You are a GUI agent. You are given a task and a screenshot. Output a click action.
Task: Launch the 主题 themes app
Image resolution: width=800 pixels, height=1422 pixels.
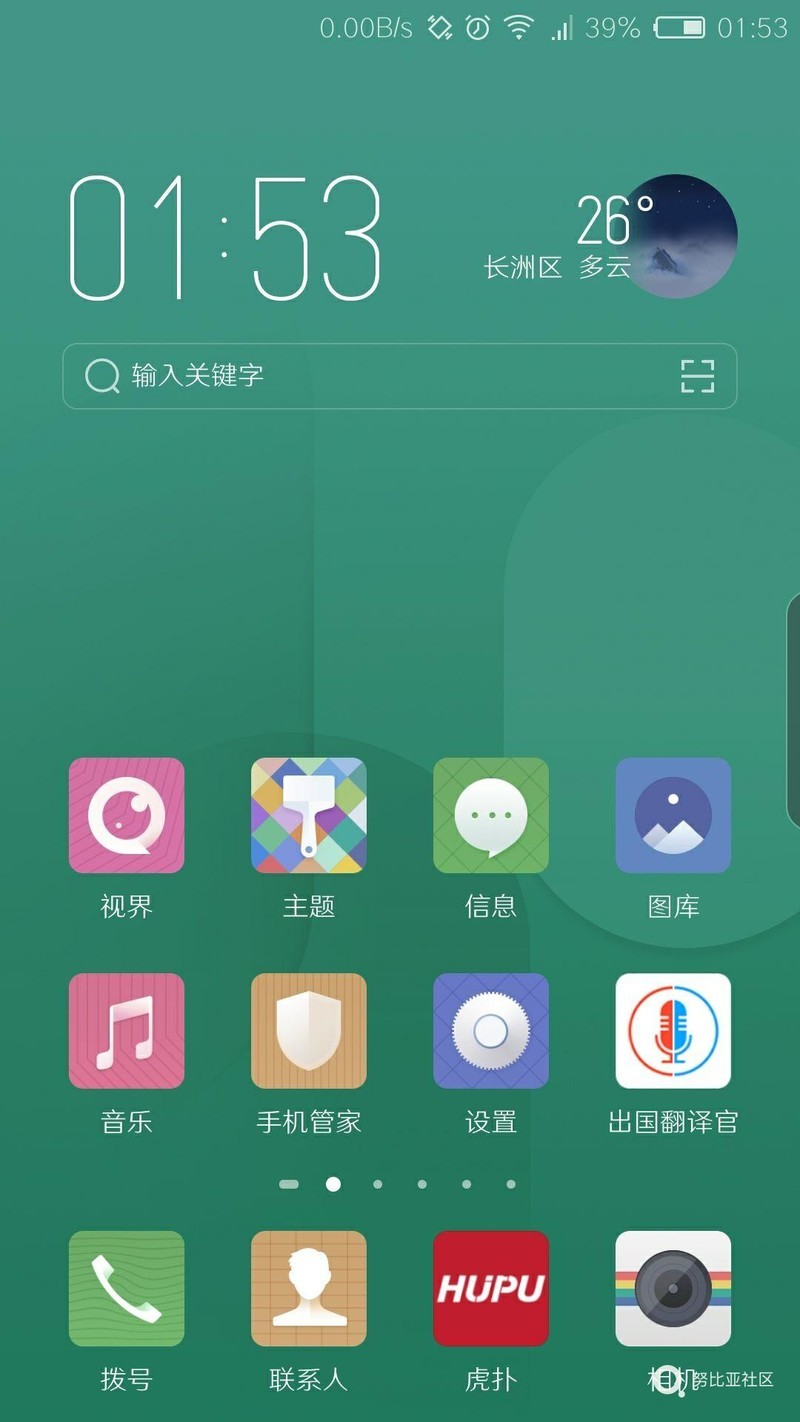pyautogui.click(x=308, y=815)
